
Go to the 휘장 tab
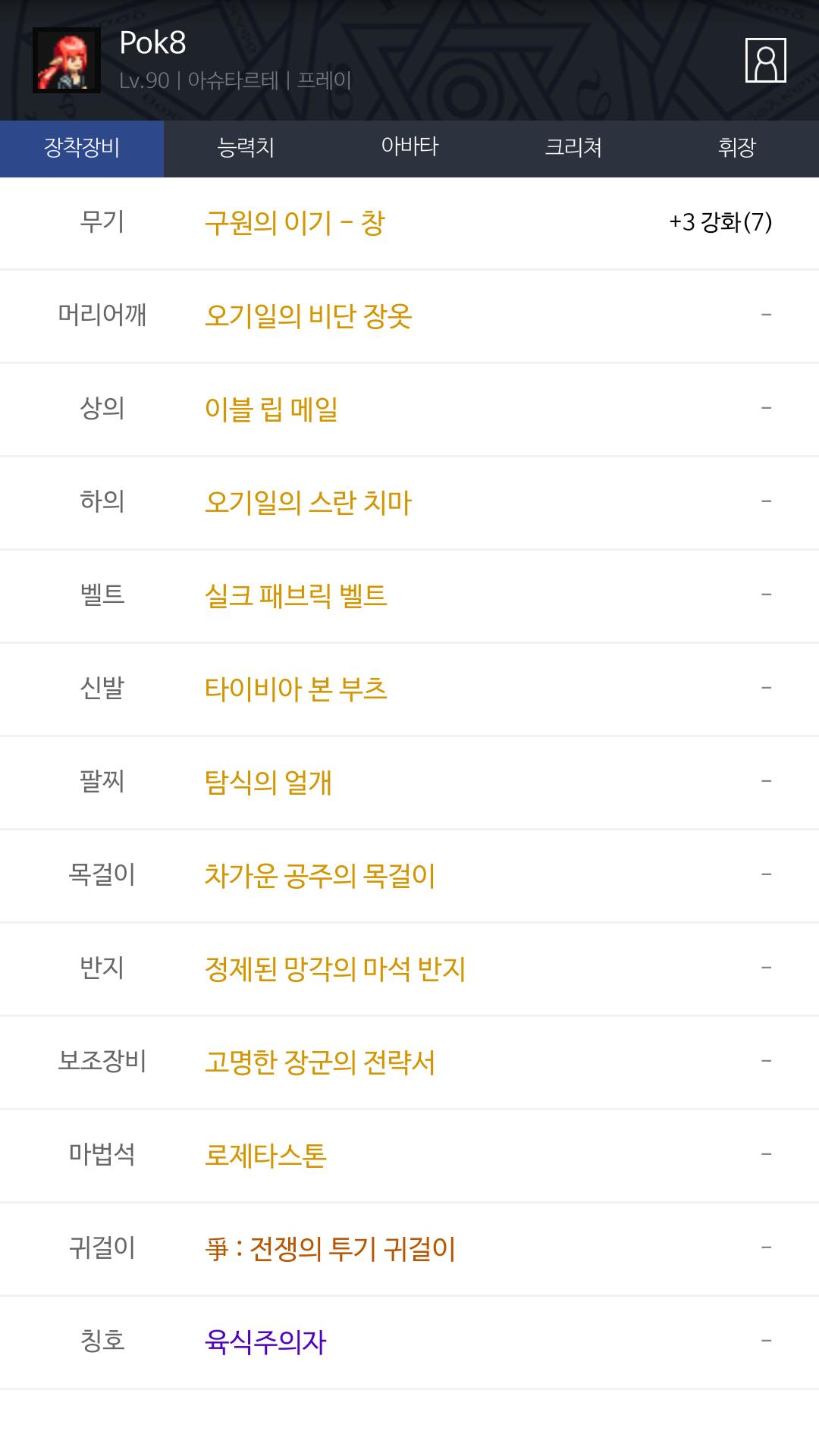click(737, 147)
